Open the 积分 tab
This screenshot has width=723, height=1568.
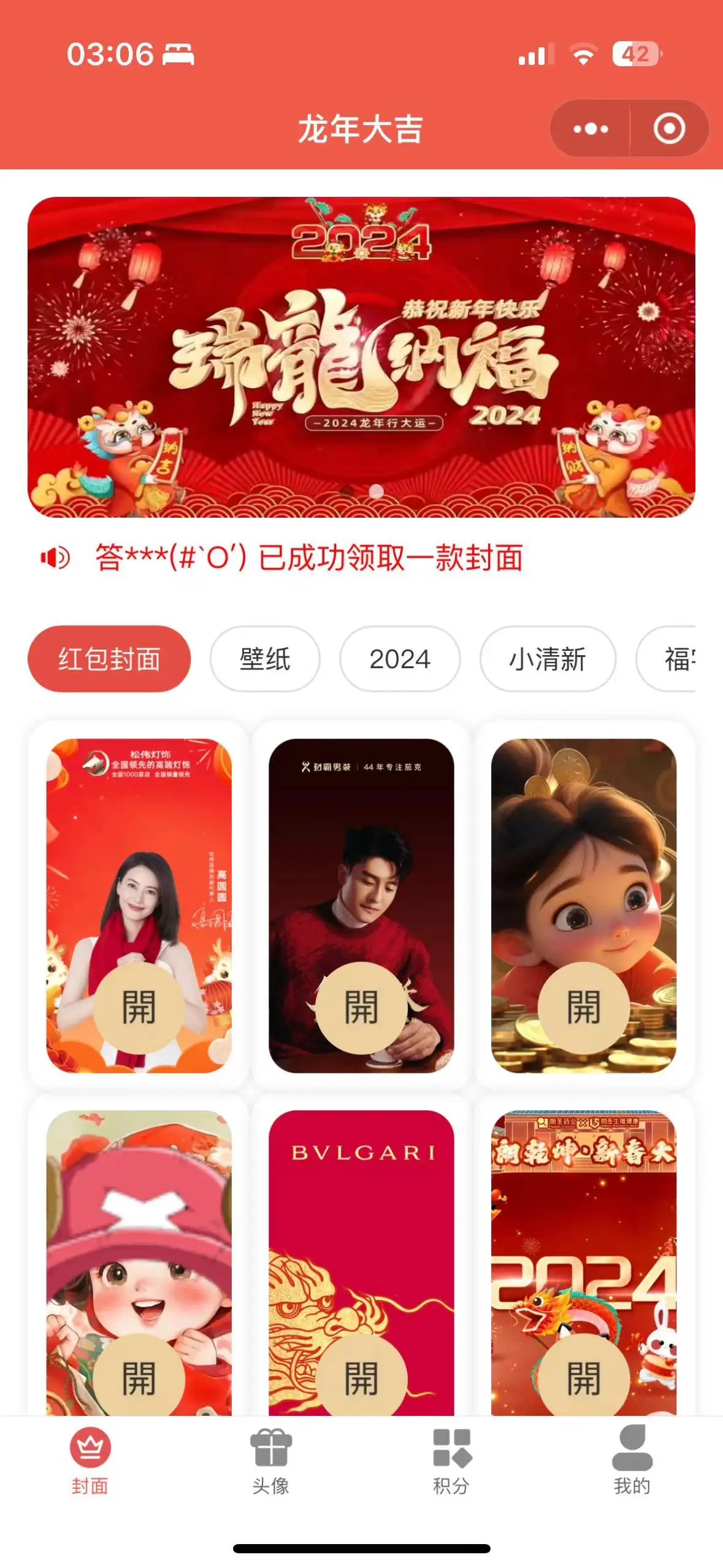[x=451, y=1459]
